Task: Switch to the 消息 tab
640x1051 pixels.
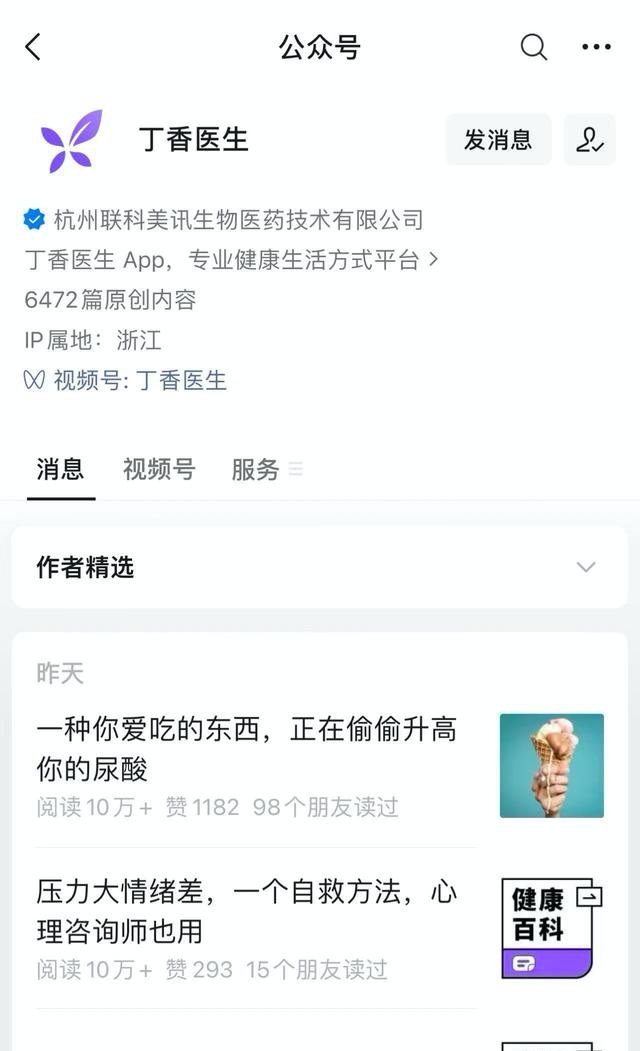Action: click(x=60, y=469)
